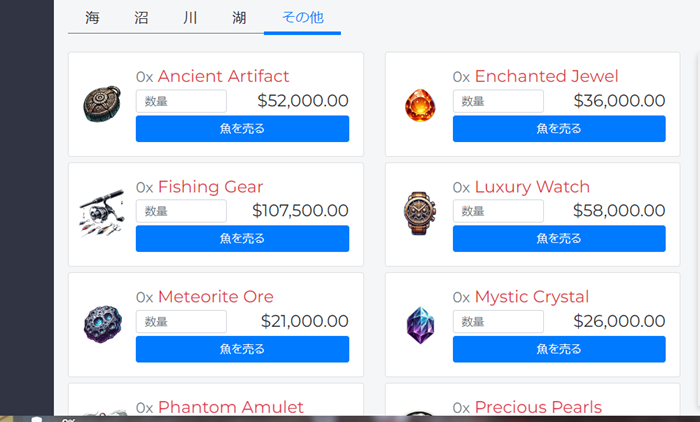
Task: Enter quantity field for Fishing Gear
Action: click(181, 211)
